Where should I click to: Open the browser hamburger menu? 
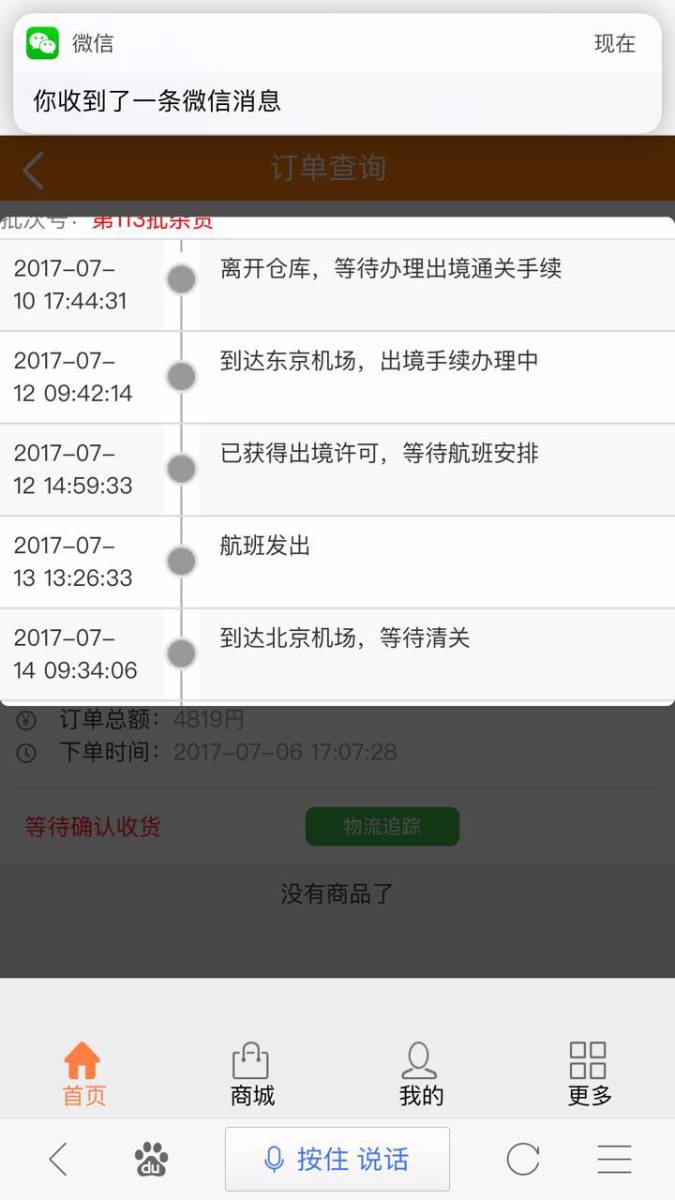[614, 1160]
